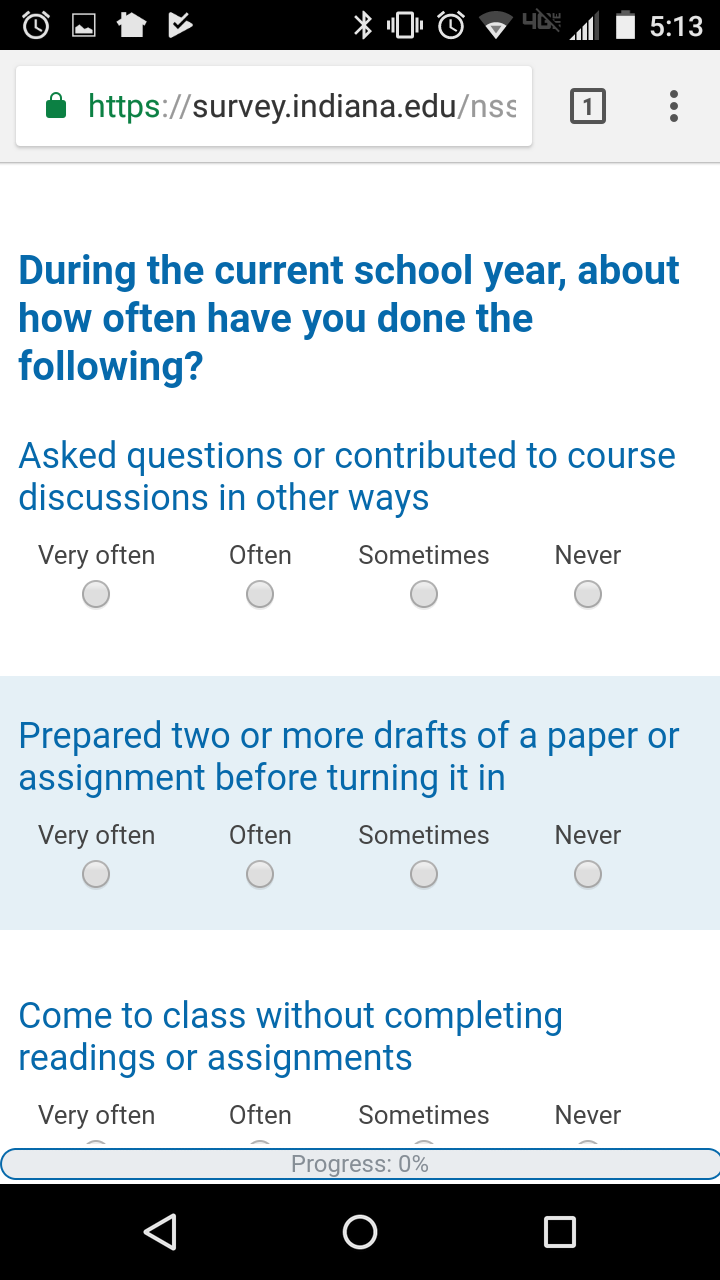The image size is (720, 1280).
Task: Select Very often for asked questions
Action: [96, 595]
